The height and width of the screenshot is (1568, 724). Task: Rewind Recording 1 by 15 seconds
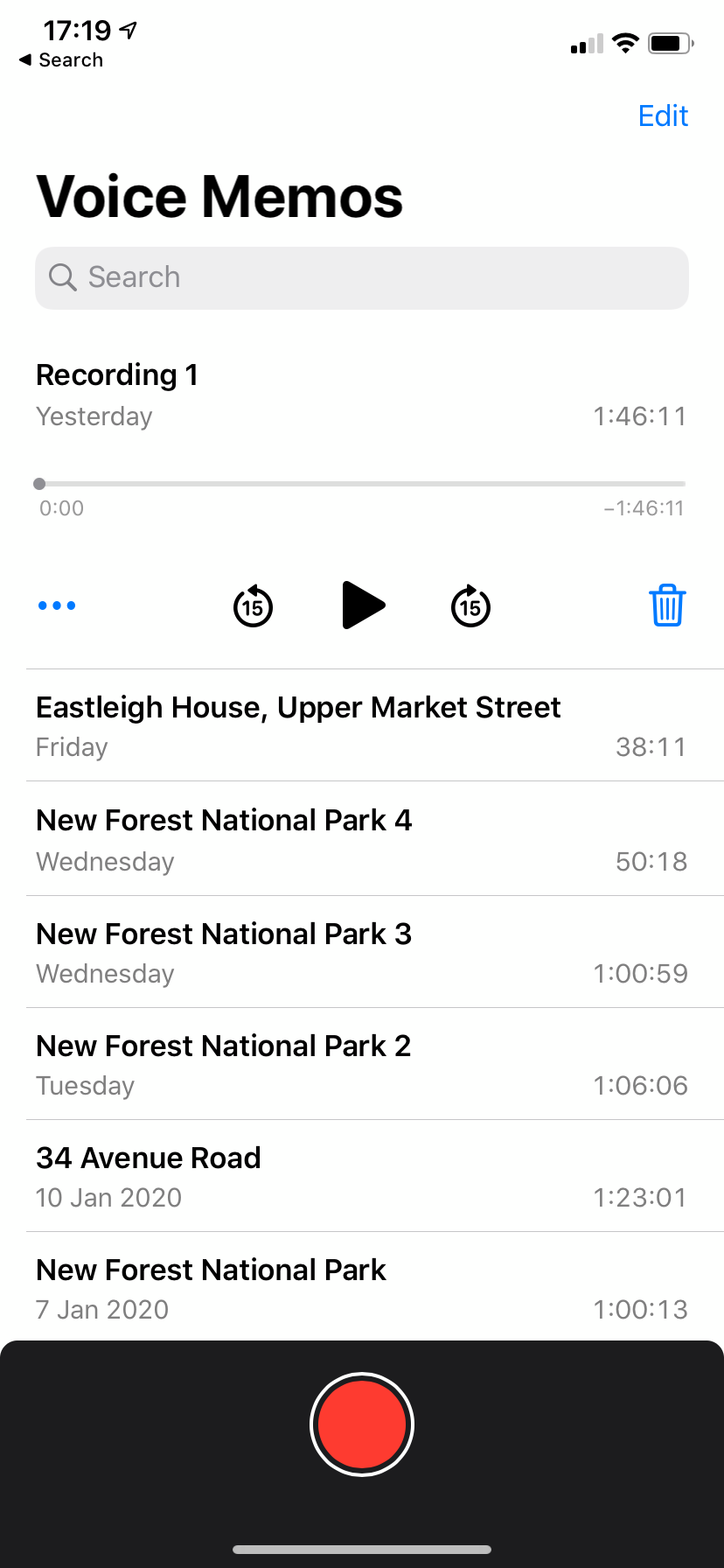[253, 605]
